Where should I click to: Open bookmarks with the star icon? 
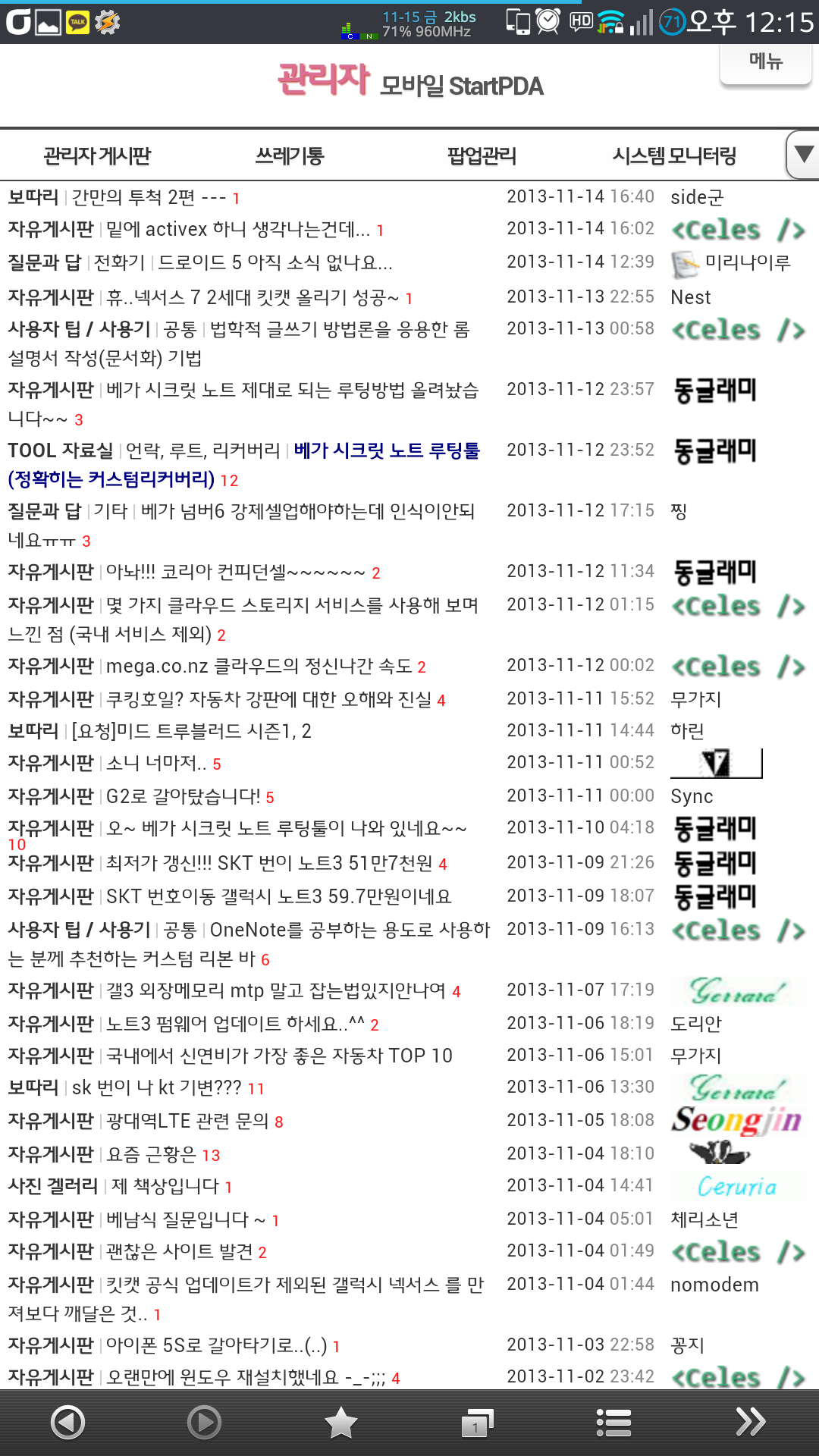pyautogui.click(x=341, y=1423)
